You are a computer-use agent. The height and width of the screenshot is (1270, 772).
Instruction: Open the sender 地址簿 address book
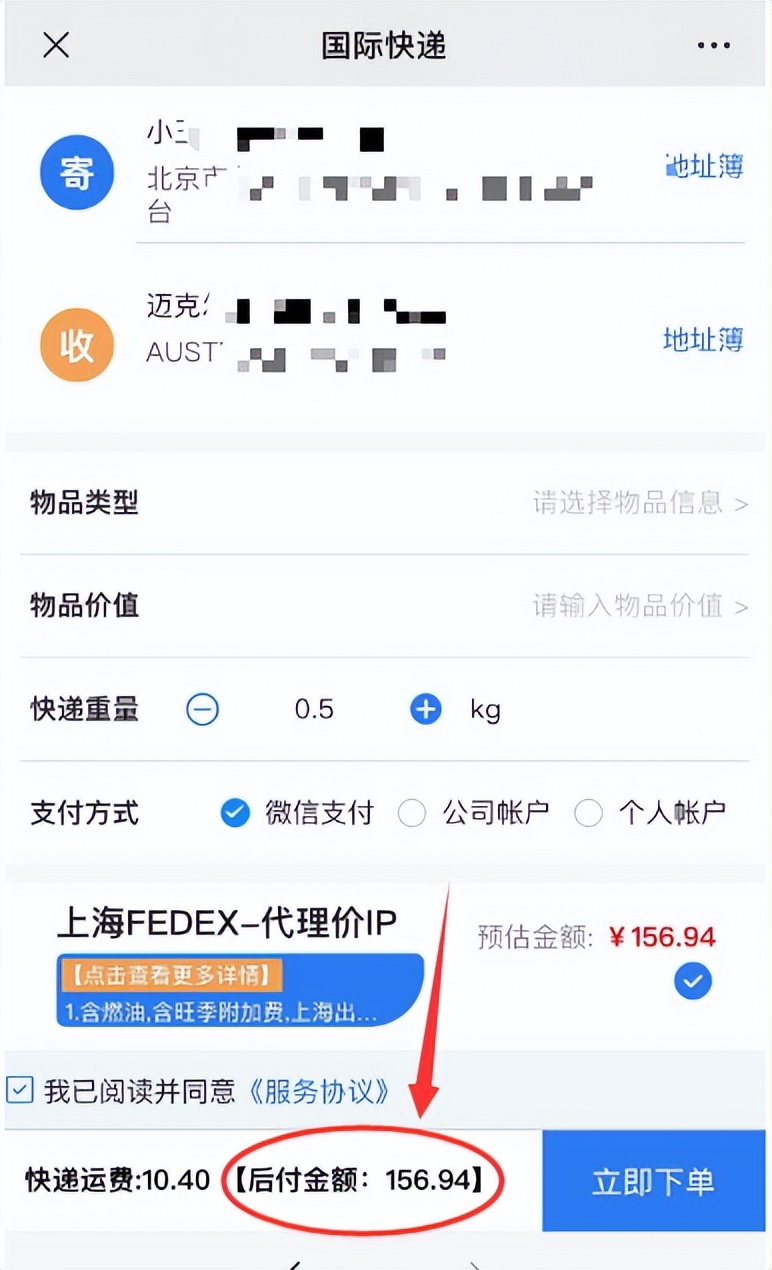(x=703, y=168)
